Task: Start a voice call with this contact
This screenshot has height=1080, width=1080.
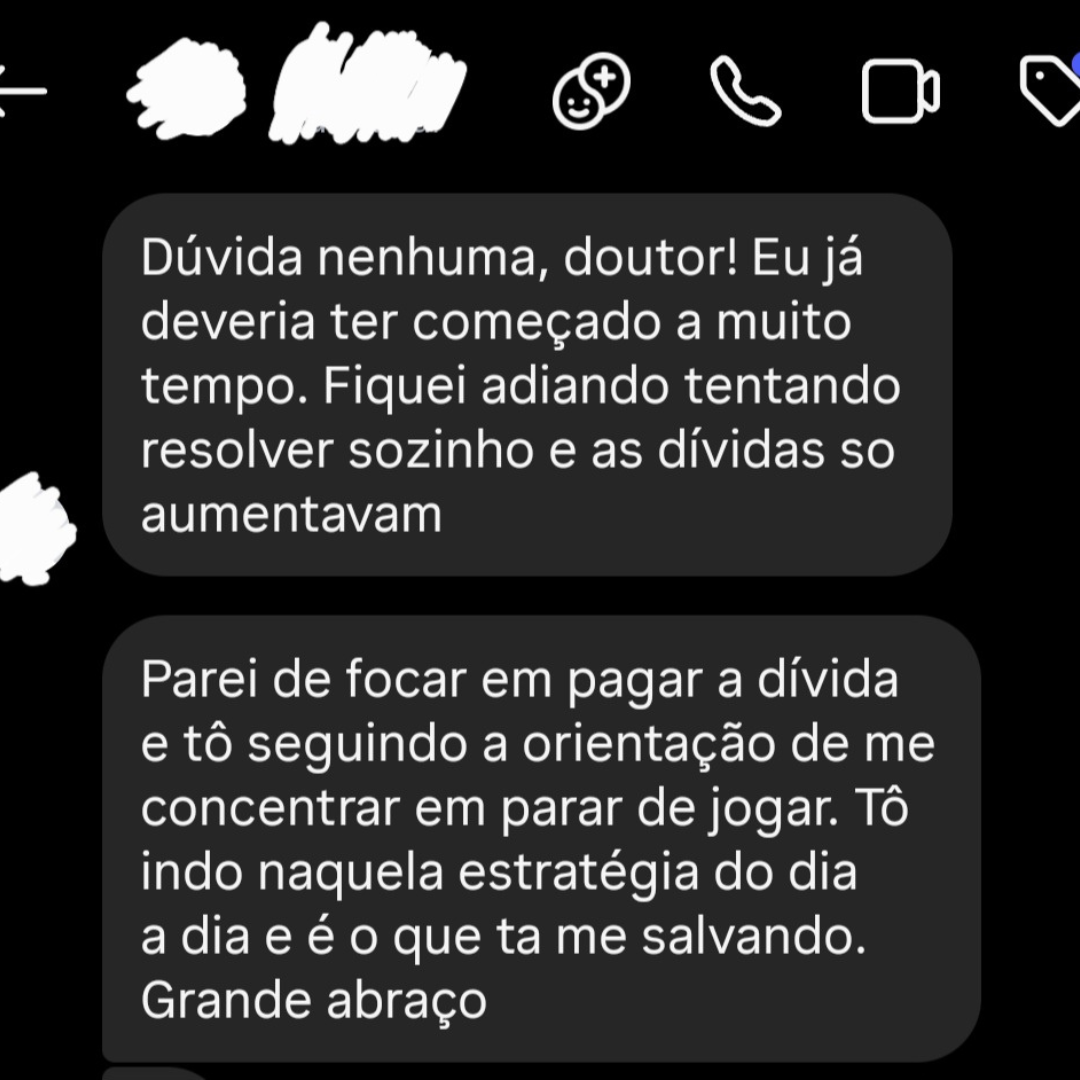Action: pos(745,91)
